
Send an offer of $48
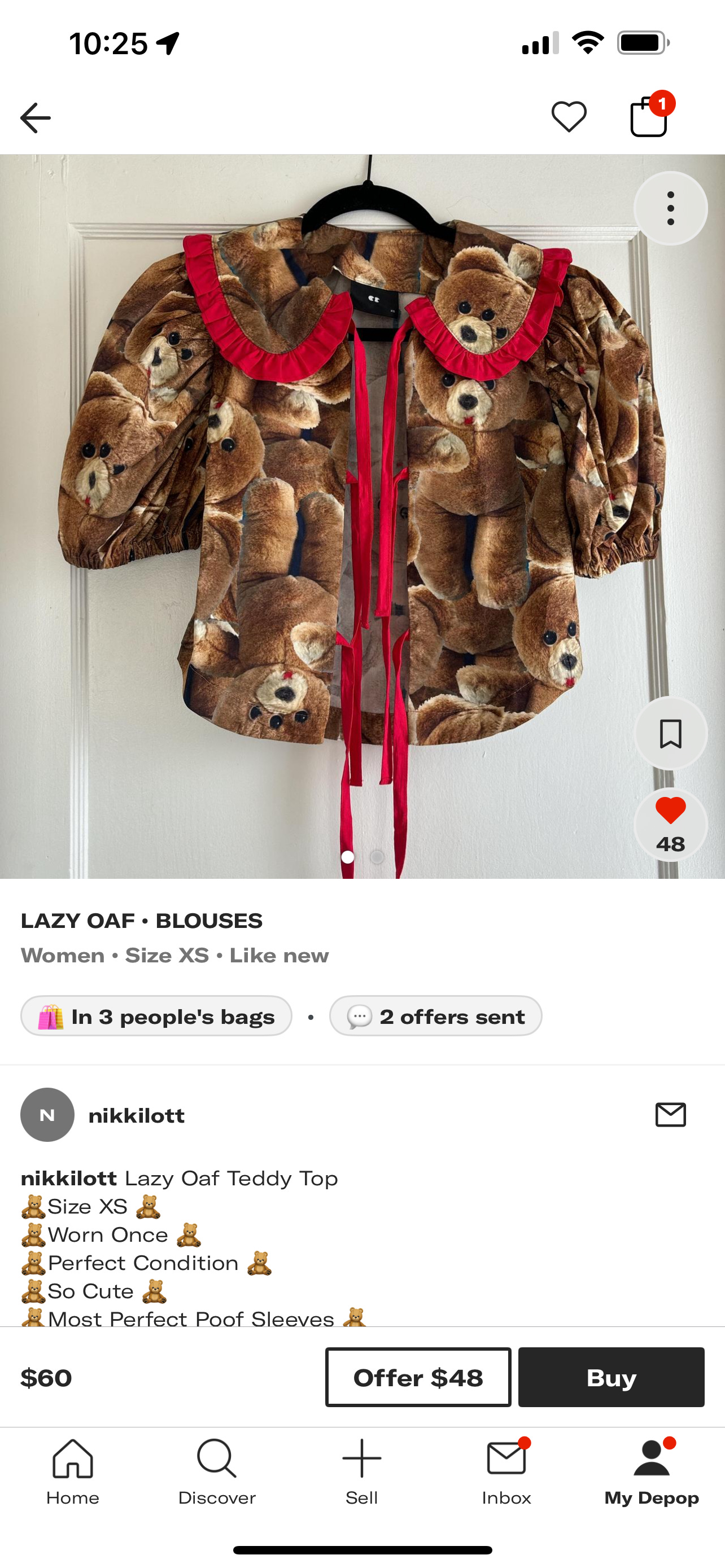[x=418, y=1377]
